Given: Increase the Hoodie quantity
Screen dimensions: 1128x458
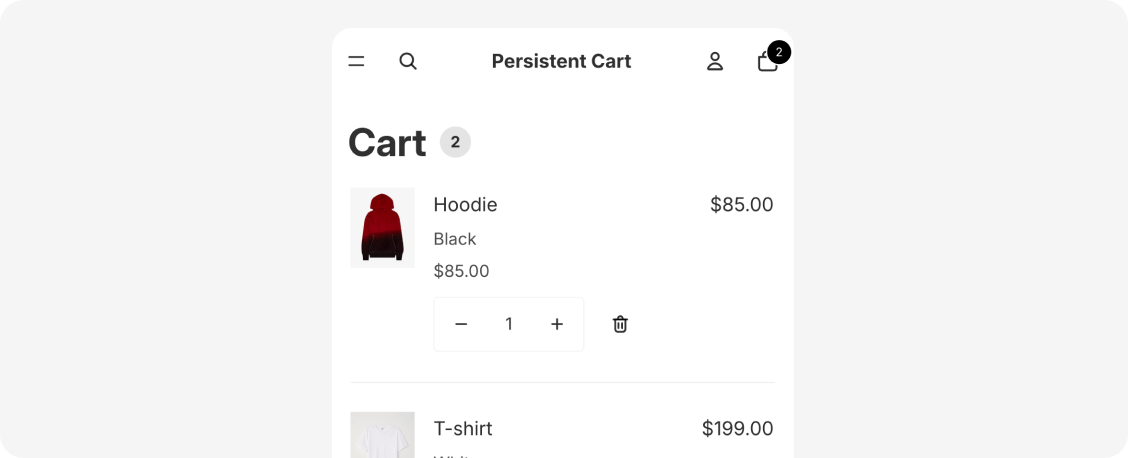Looking at the screenshot, I should 557,324.
